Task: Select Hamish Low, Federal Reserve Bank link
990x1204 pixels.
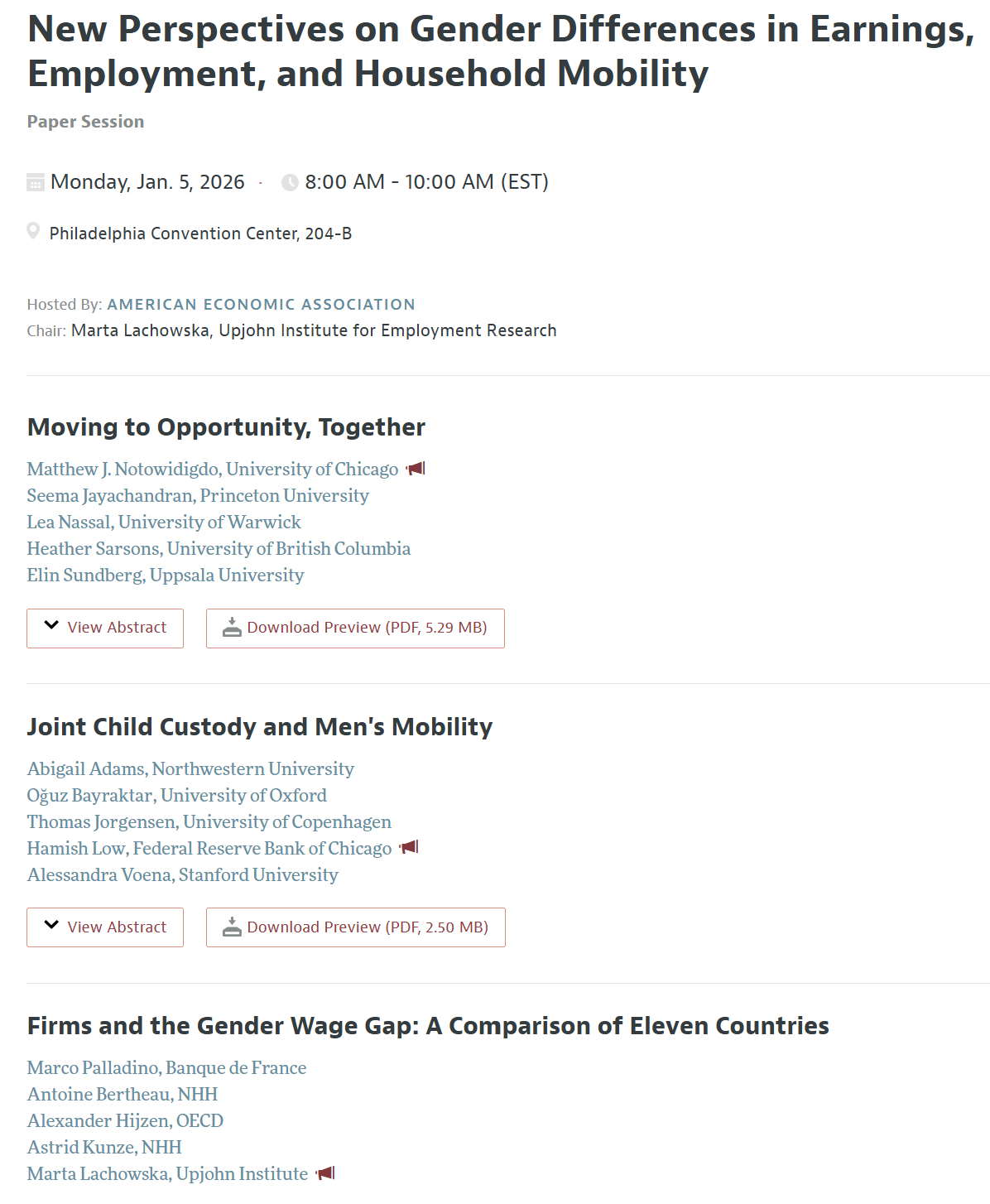Action: coord(209,849)
